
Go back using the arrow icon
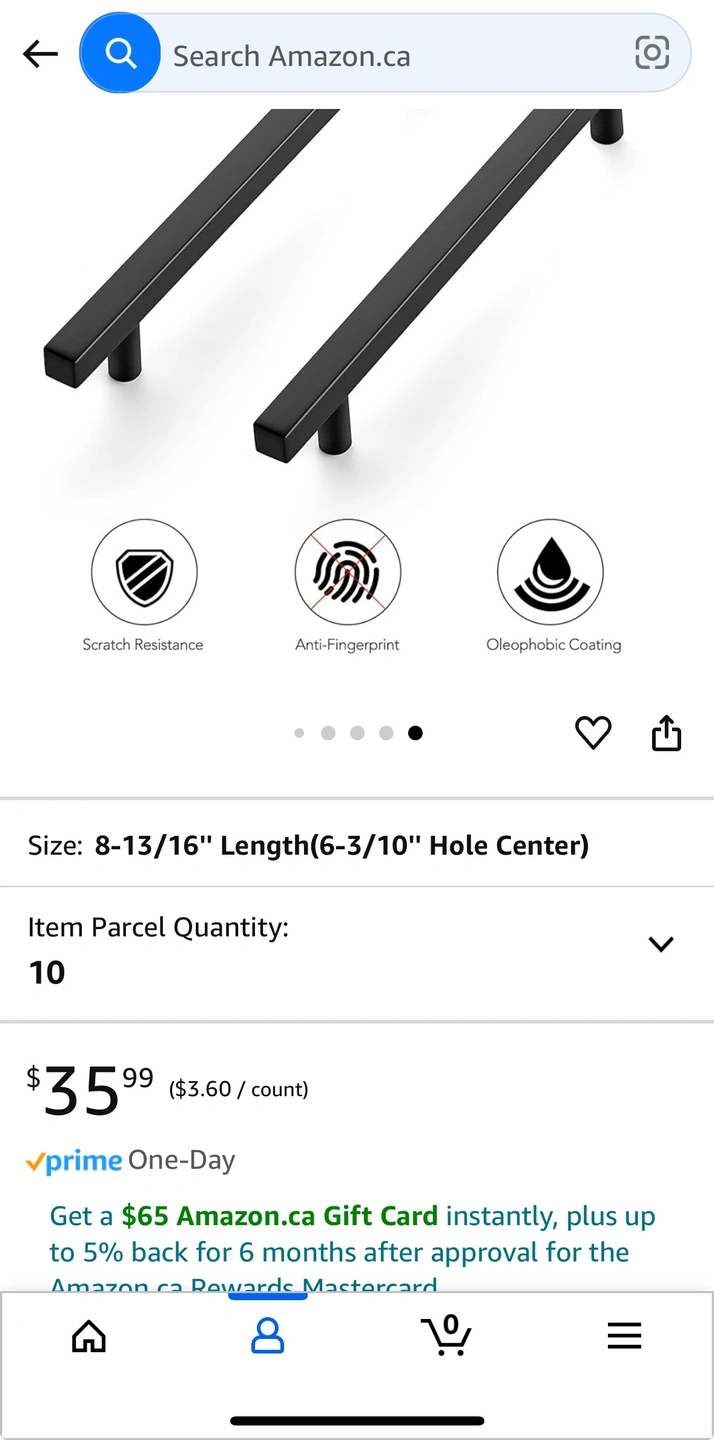pos(40,54)
